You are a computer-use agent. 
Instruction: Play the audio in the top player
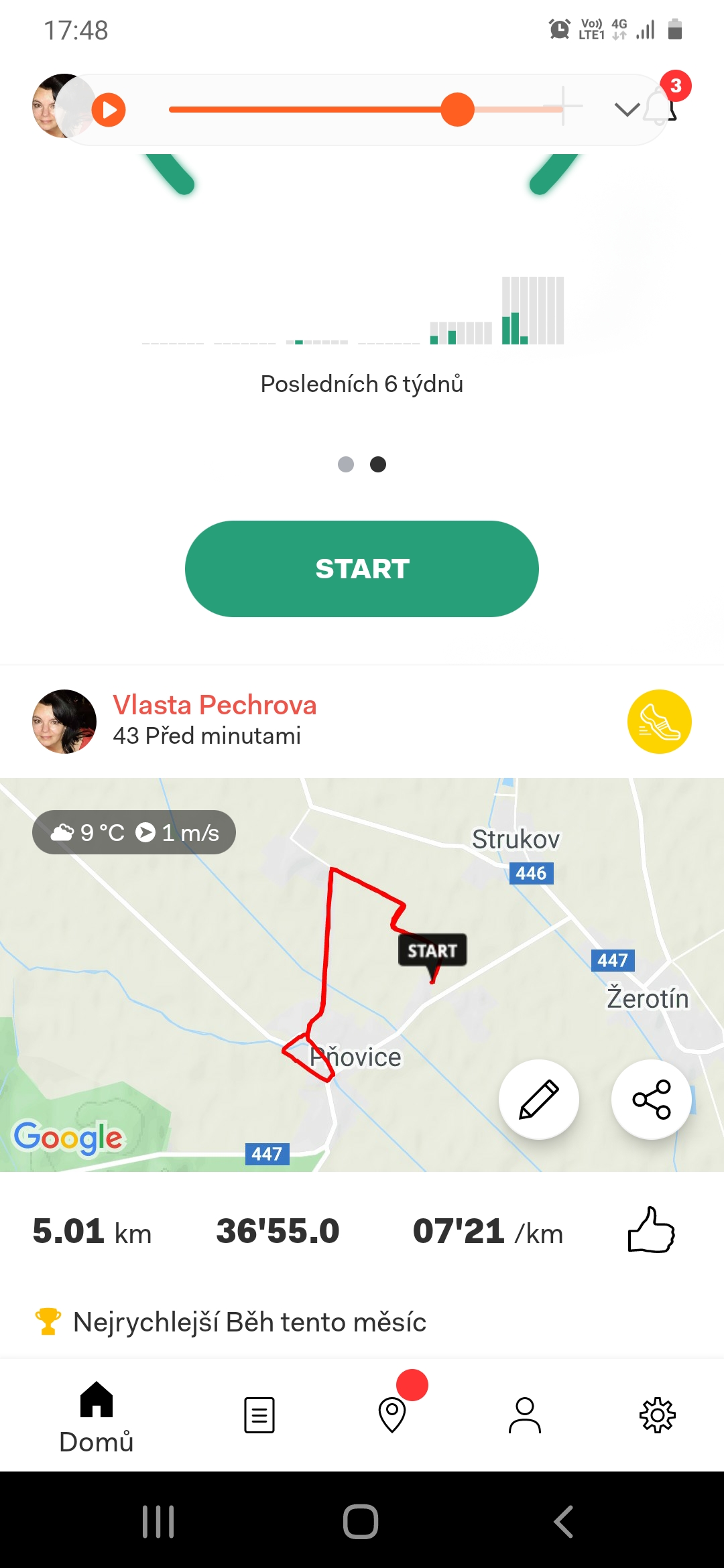pyautogui.click(x=109, y=109)
